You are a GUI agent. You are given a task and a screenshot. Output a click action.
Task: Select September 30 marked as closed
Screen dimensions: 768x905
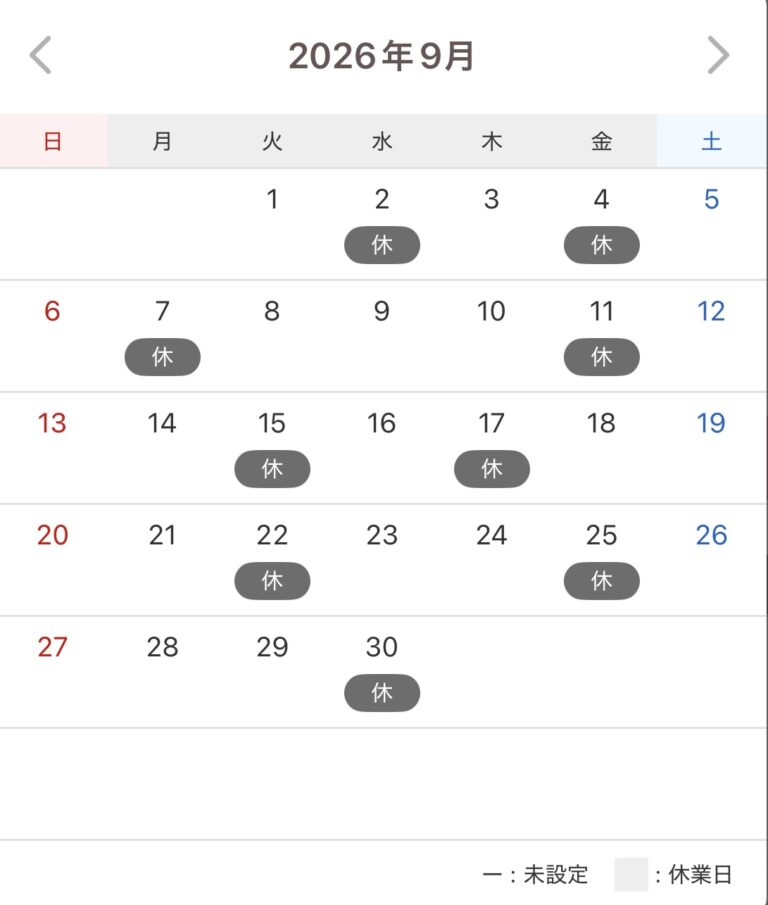pyautogui.click(x=382, y=672)
